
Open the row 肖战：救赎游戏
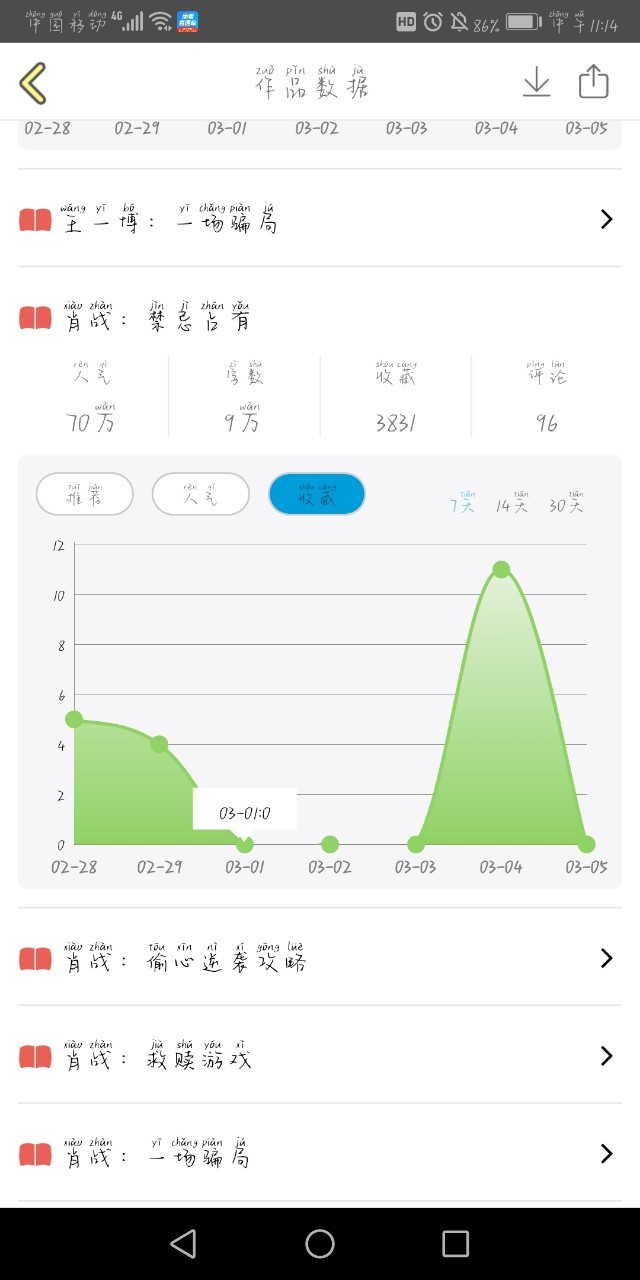click(320, 1056)
